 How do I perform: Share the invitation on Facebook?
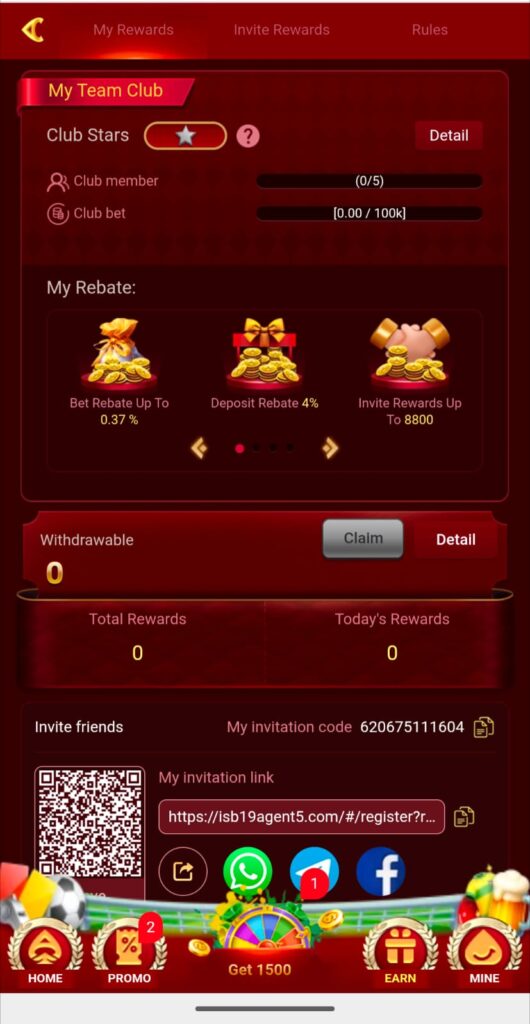pos(381,871)
